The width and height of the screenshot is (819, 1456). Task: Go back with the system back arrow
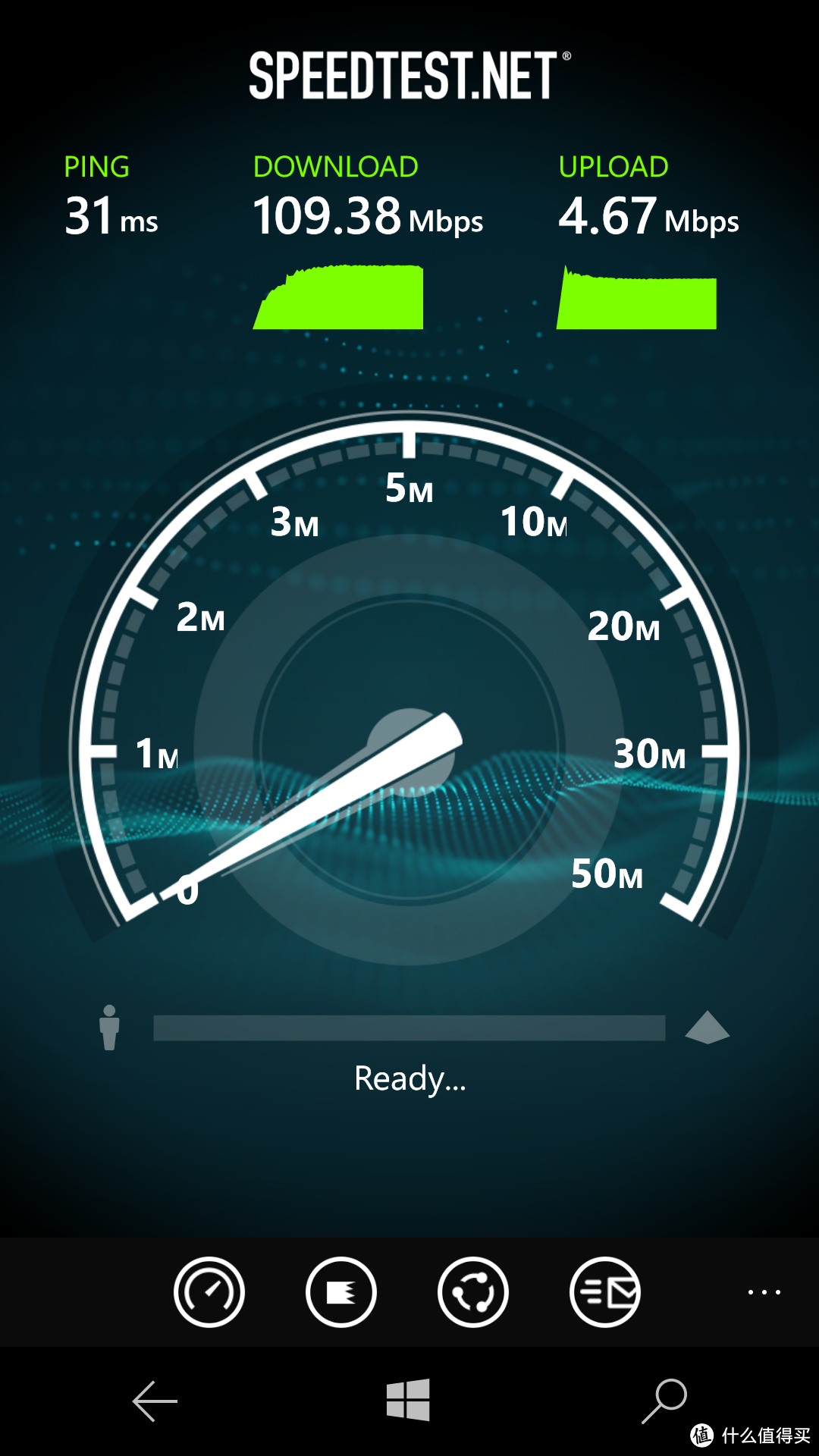[155, 1401]
